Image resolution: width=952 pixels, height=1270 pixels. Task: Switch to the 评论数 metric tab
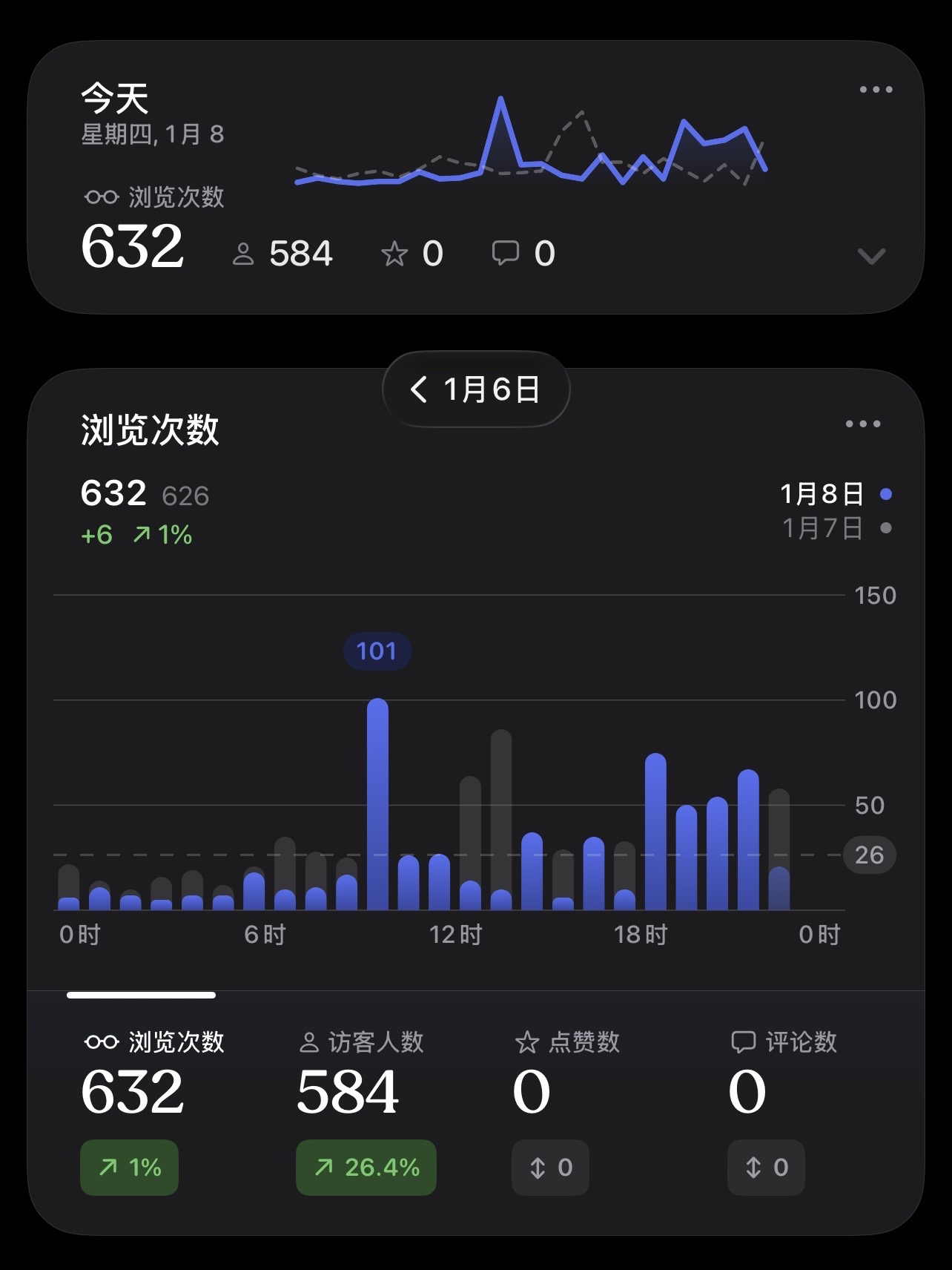coord(783,1090)
